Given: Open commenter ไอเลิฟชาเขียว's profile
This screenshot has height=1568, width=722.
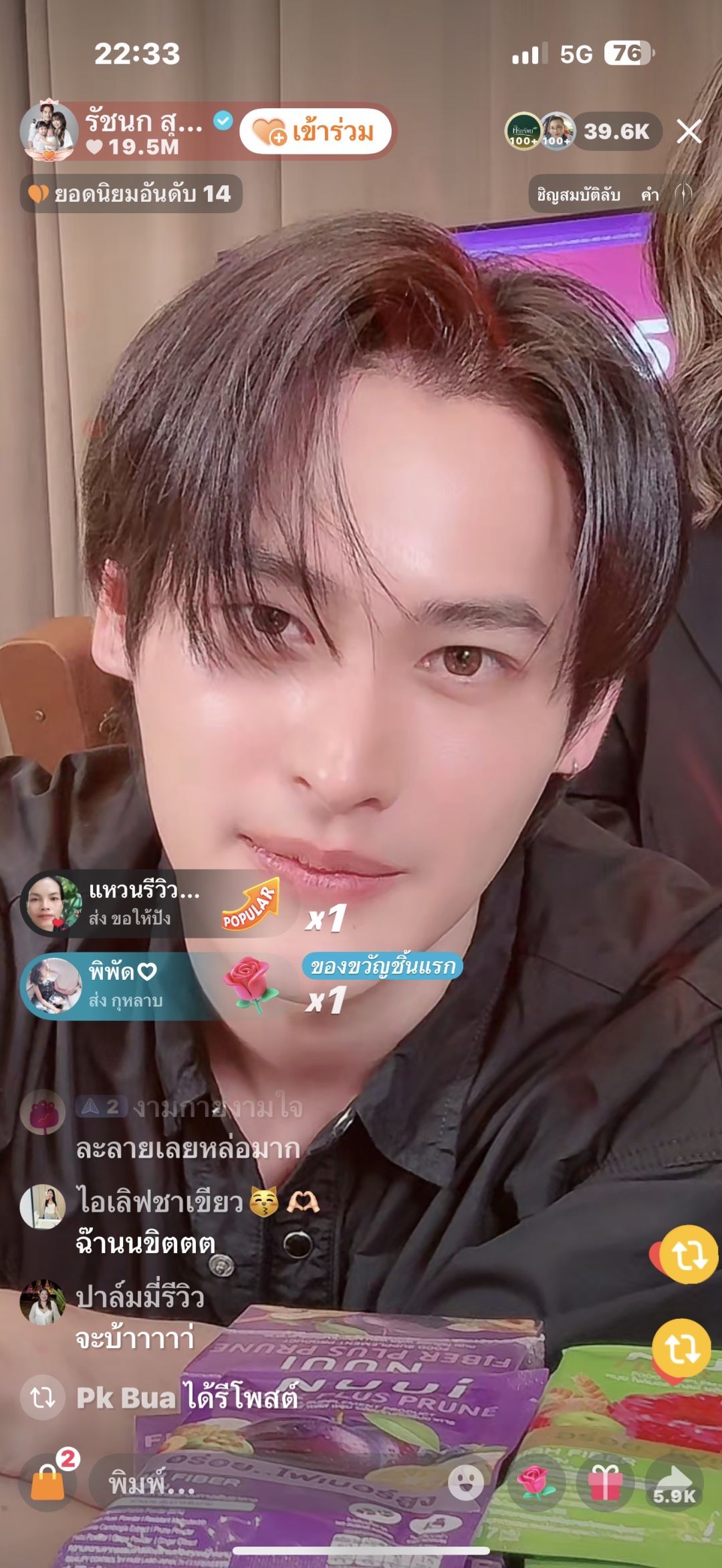Looking at the screenshot, I should 42,1206.
